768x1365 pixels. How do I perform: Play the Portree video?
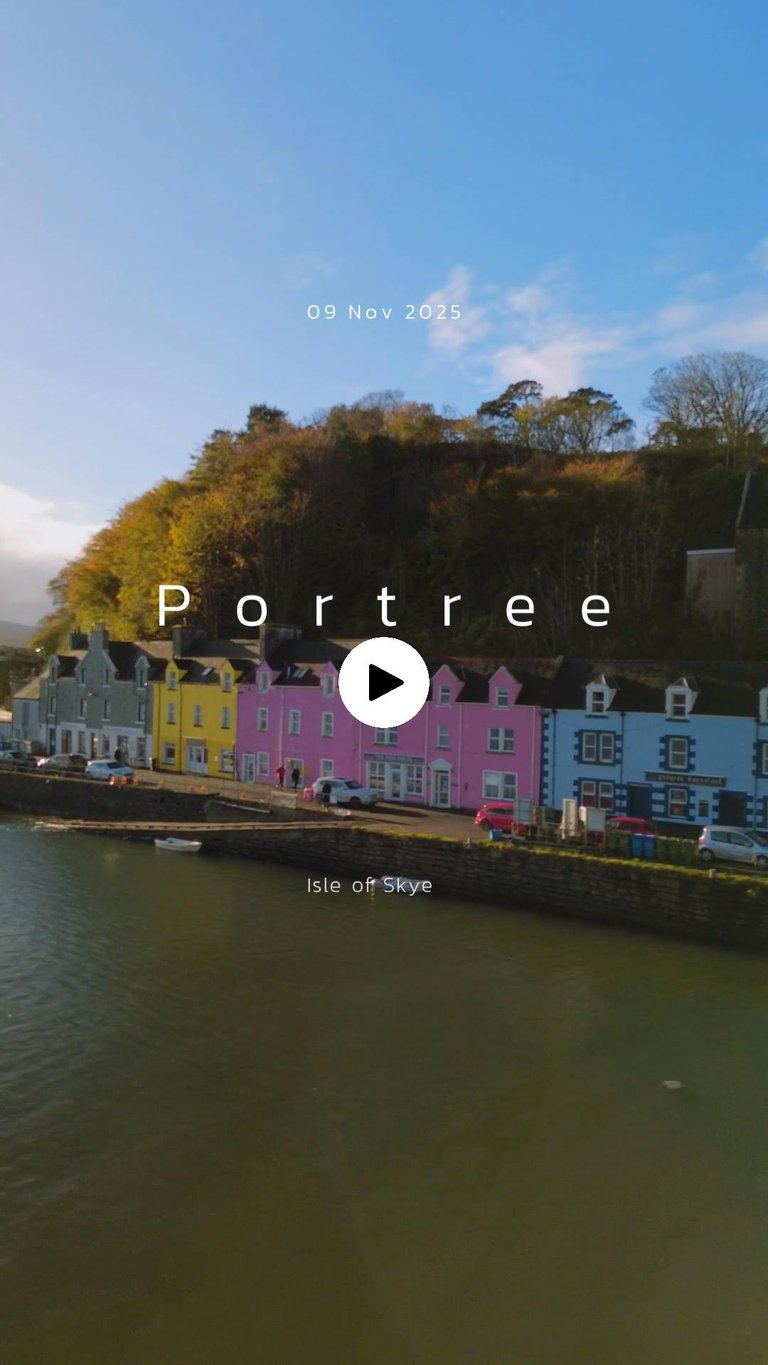[x=384, y=682]
